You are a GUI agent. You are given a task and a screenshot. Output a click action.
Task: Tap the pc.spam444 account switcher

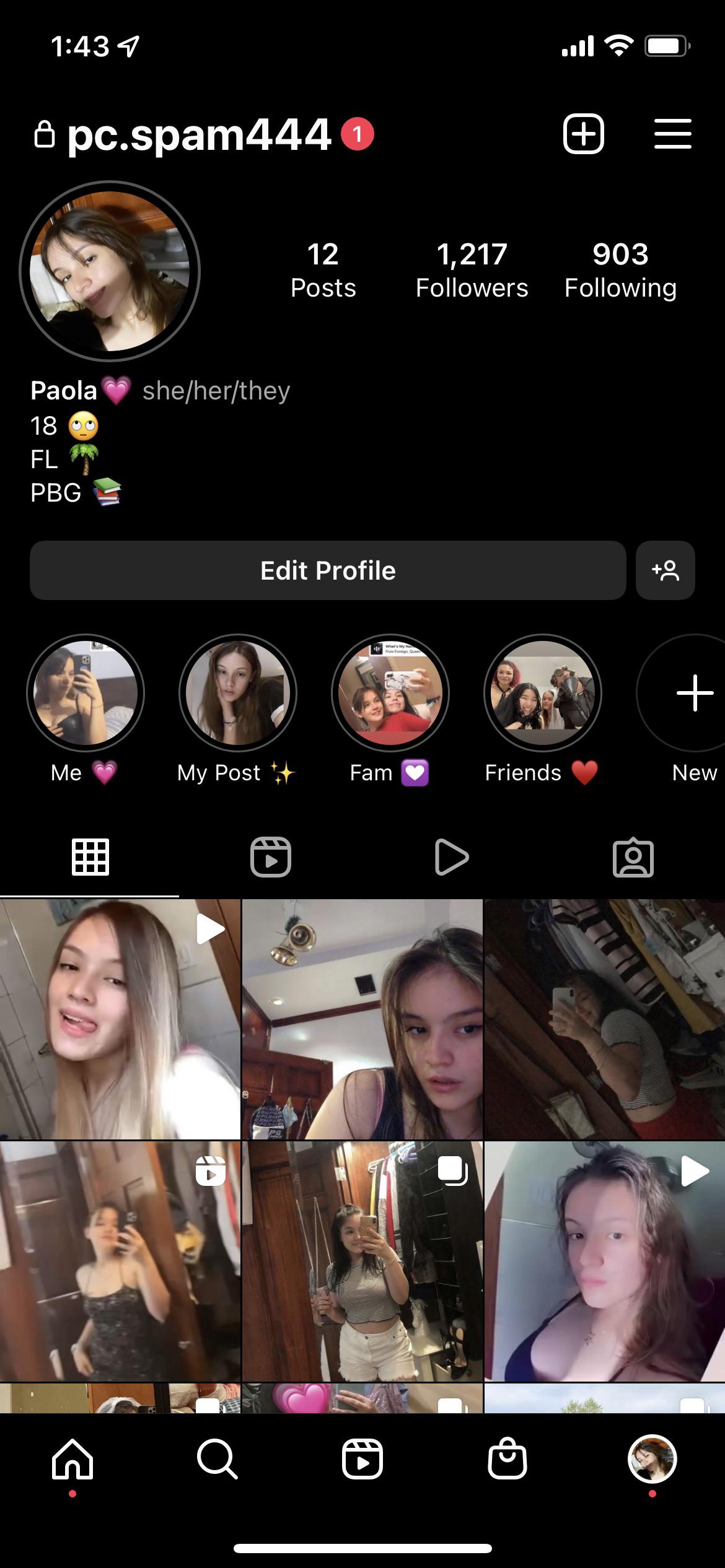198,135
